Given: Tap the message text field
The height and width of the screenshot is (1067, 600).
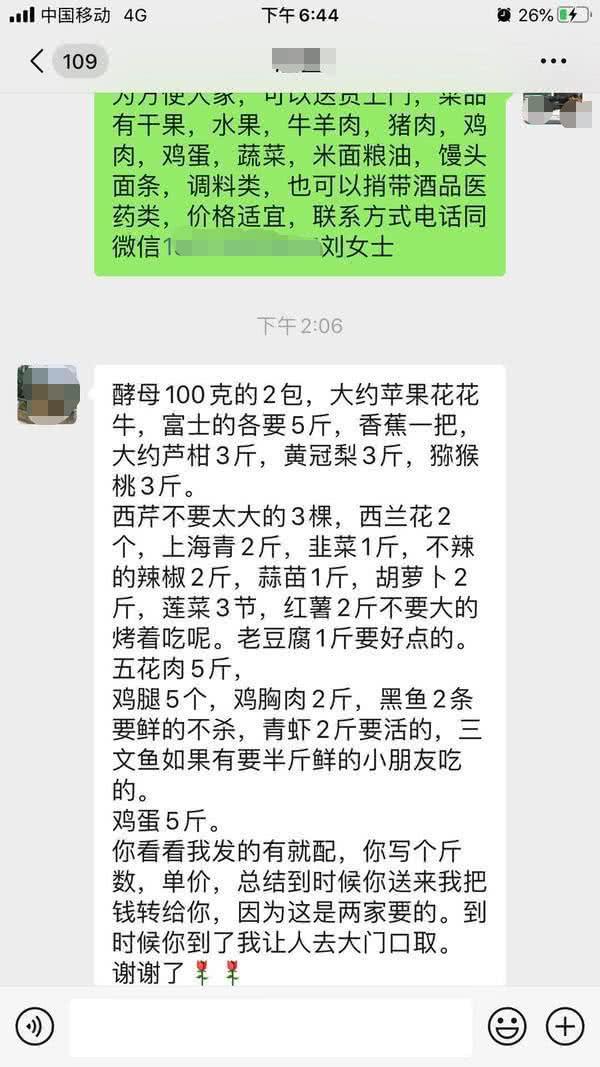Looking at the screenshot, I should 270,1029.
